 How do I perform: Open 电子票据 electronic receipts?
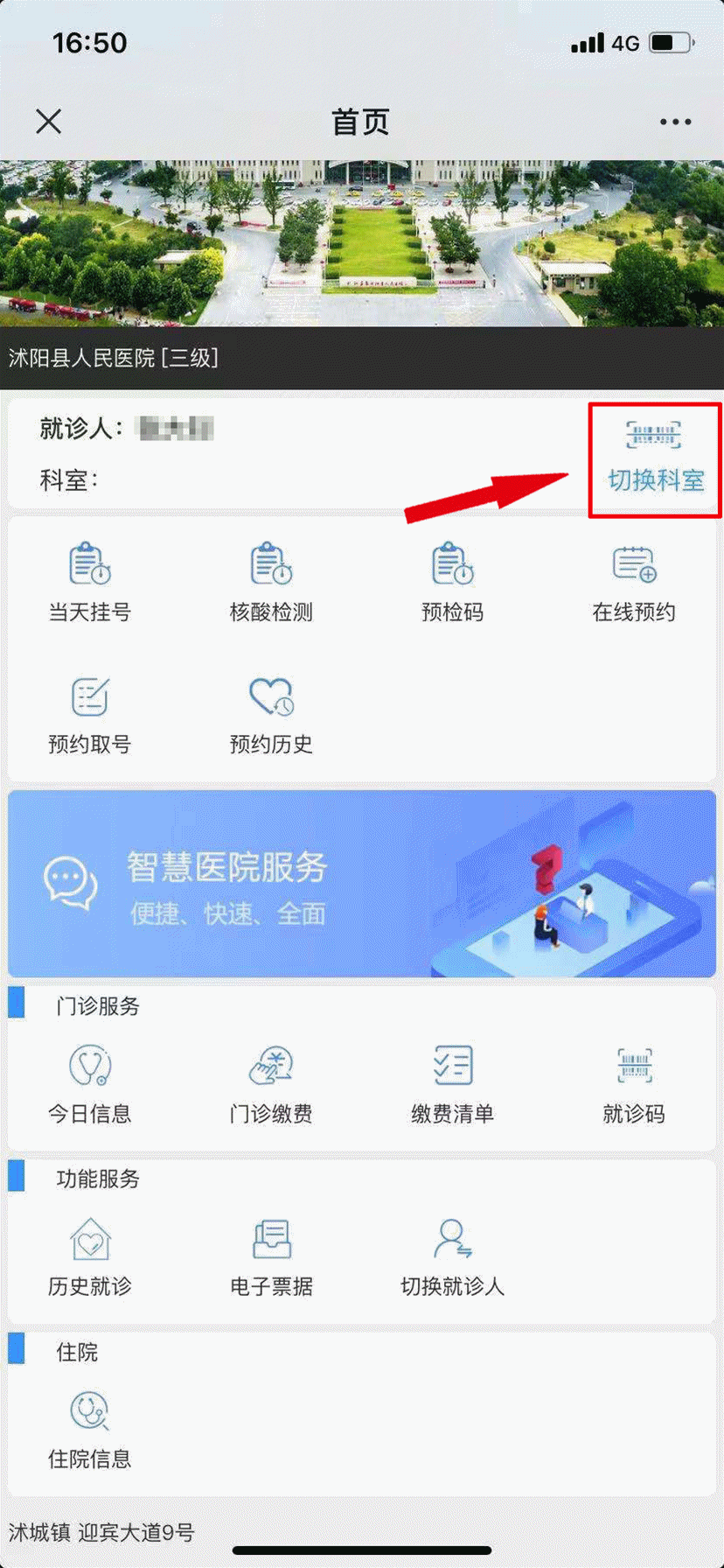pos(271,1256)
